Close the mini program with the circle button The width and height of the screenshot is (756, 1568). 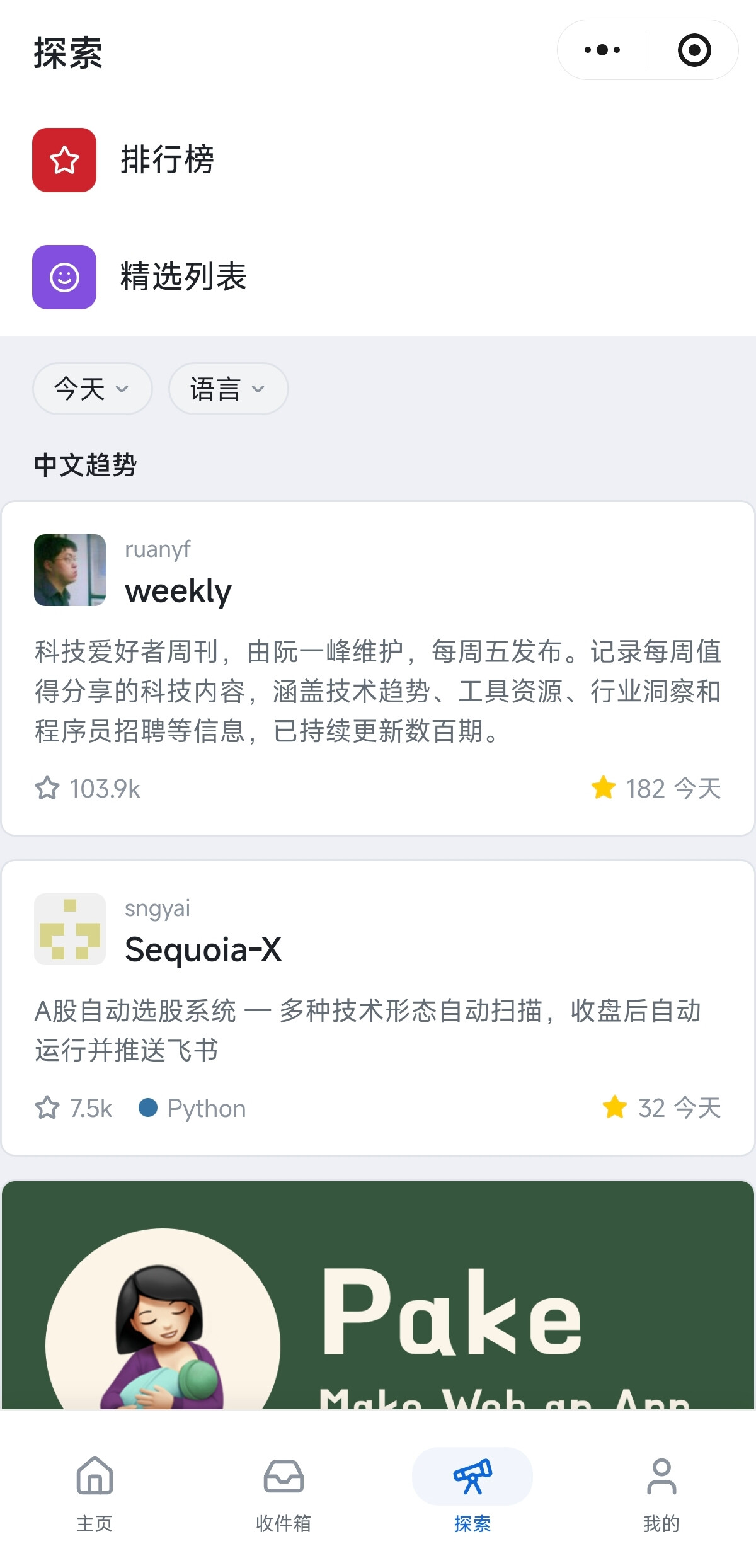click(x=694, y=50)
